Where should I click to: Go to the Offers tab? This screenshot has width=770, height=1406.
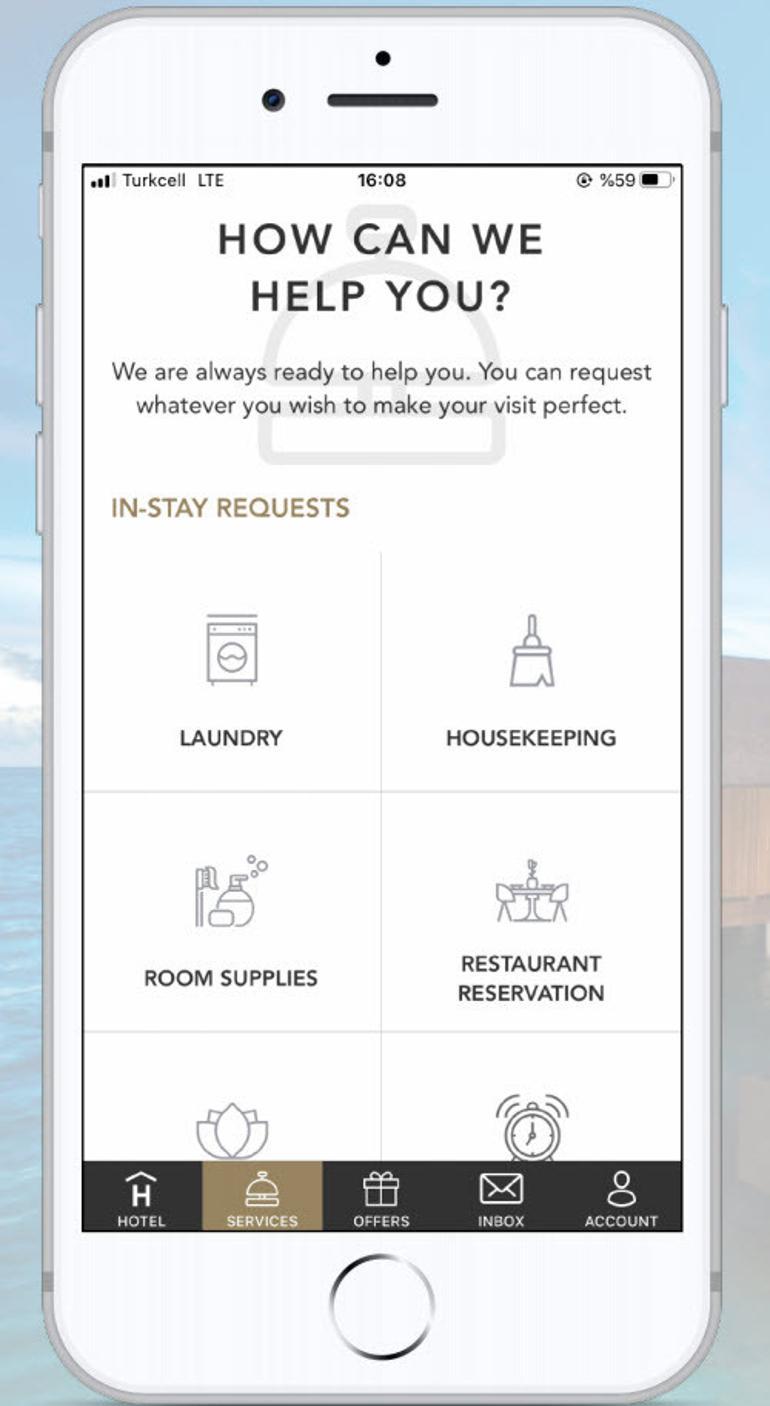[381, 1197]
